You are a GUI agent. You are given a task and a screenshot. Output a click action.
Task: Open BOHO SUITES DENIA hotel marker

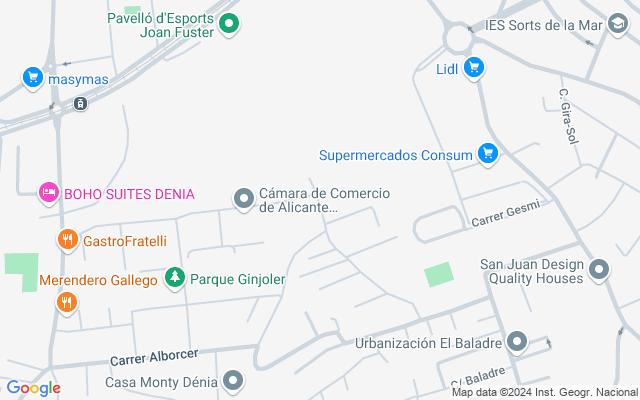pos(48,193)
